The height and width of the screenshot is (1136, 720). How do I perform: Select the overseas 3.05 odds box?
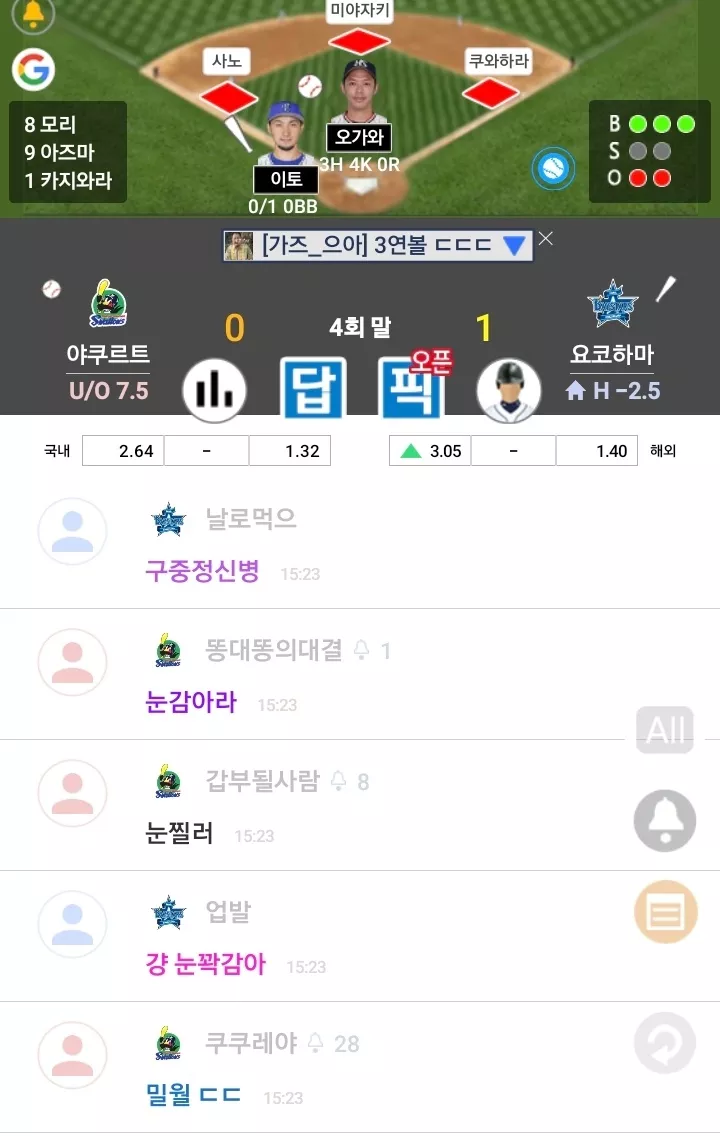click(430, 451)
